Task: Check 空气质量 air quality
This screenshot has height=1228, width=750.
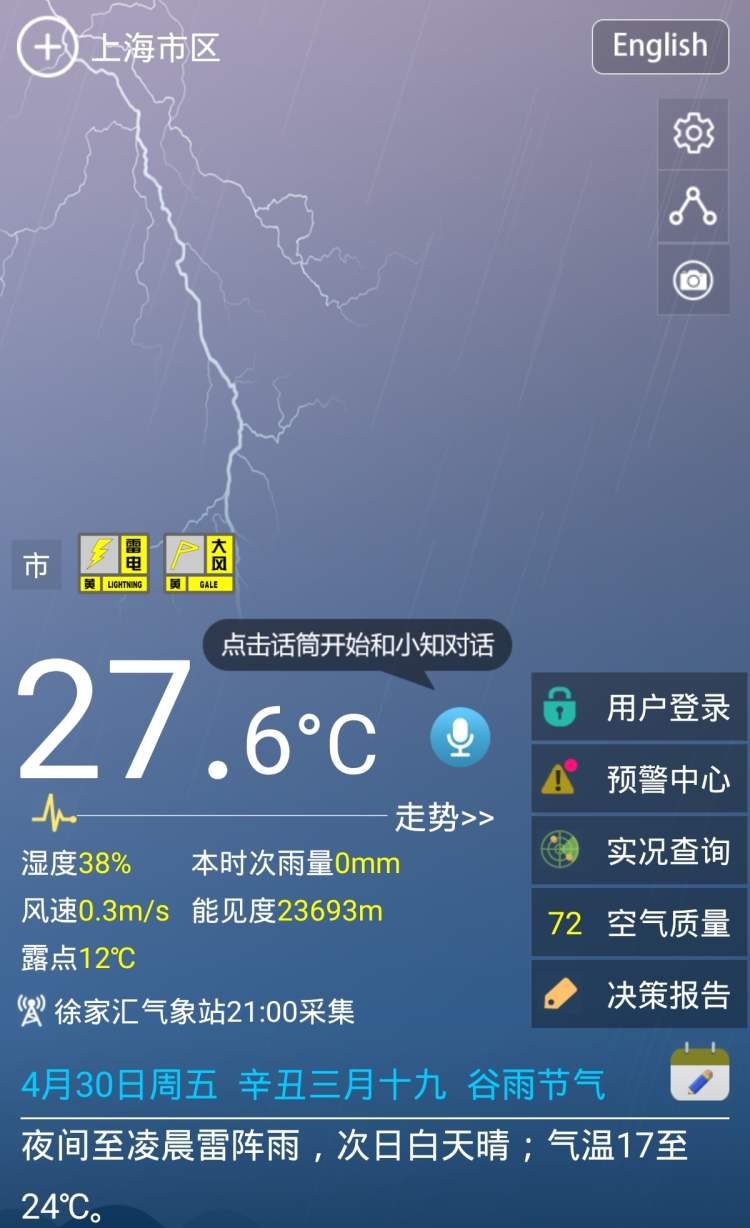Action: pyautogui.click(x=639, y=923)
